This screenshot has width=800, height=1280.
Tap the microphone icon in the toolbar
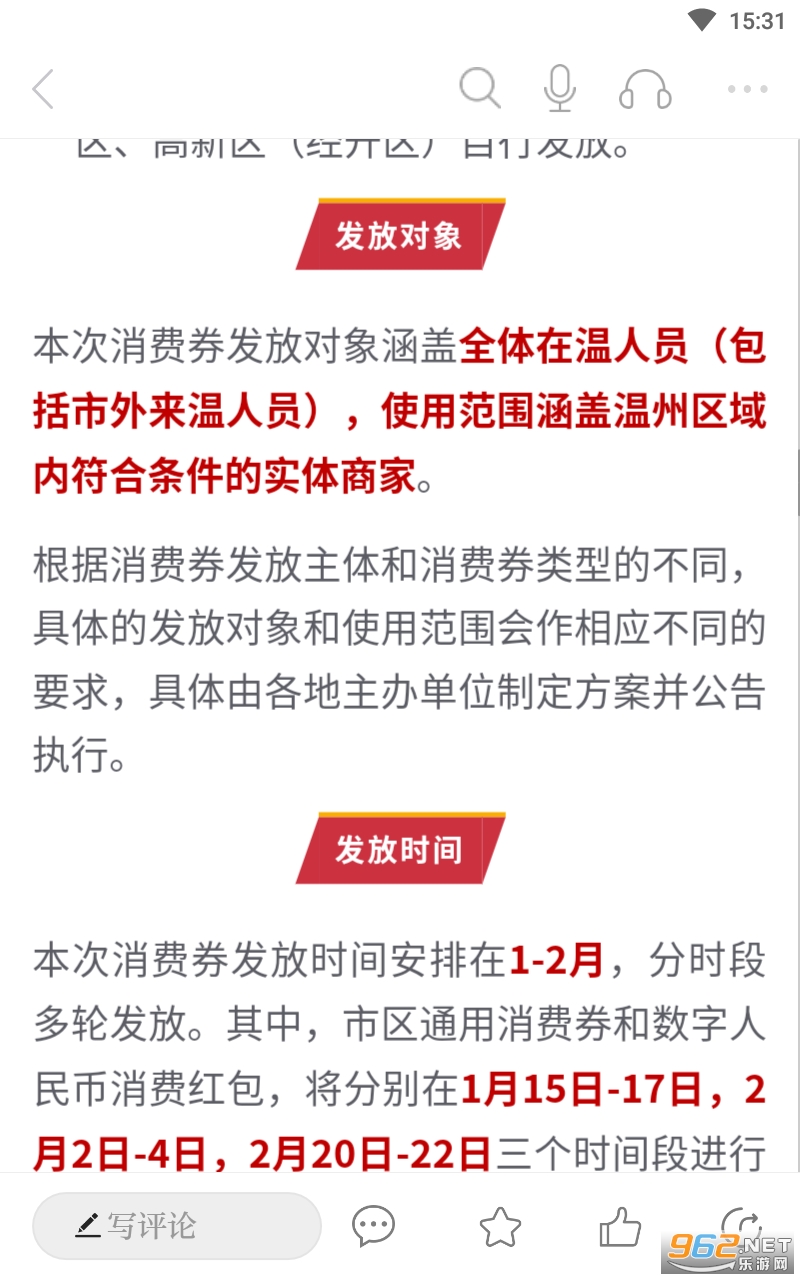point(560,89)
